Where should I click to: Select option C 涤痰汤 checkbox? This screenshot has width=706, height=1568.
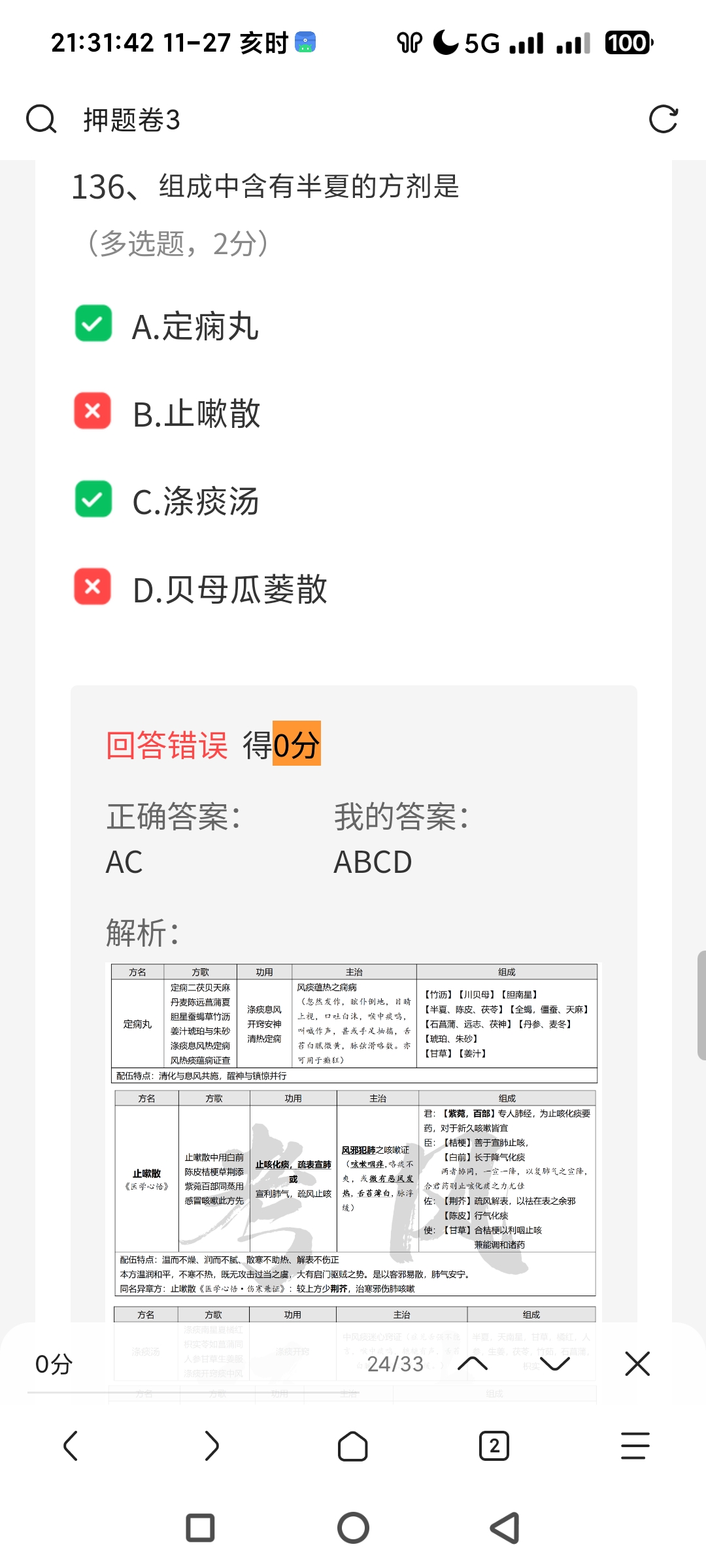coord(93,499)
